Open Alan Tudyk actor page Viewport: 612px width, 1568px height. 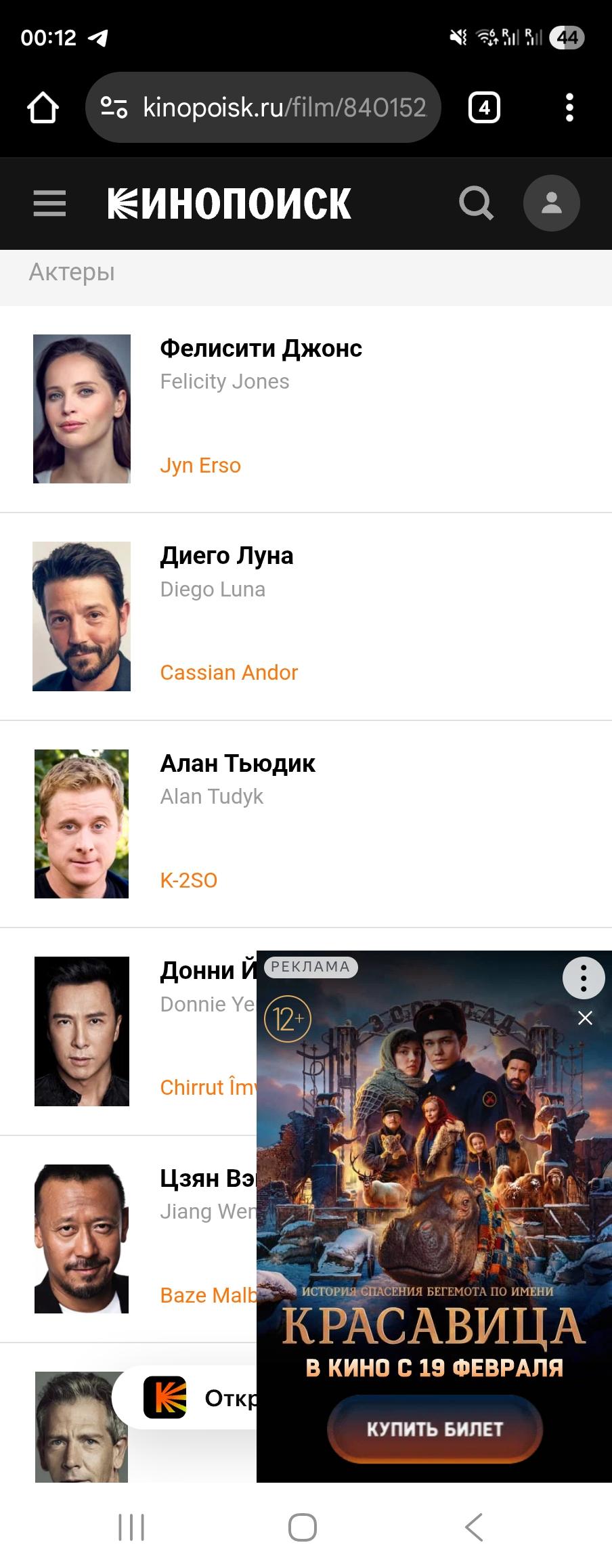(x=237, y=764)
